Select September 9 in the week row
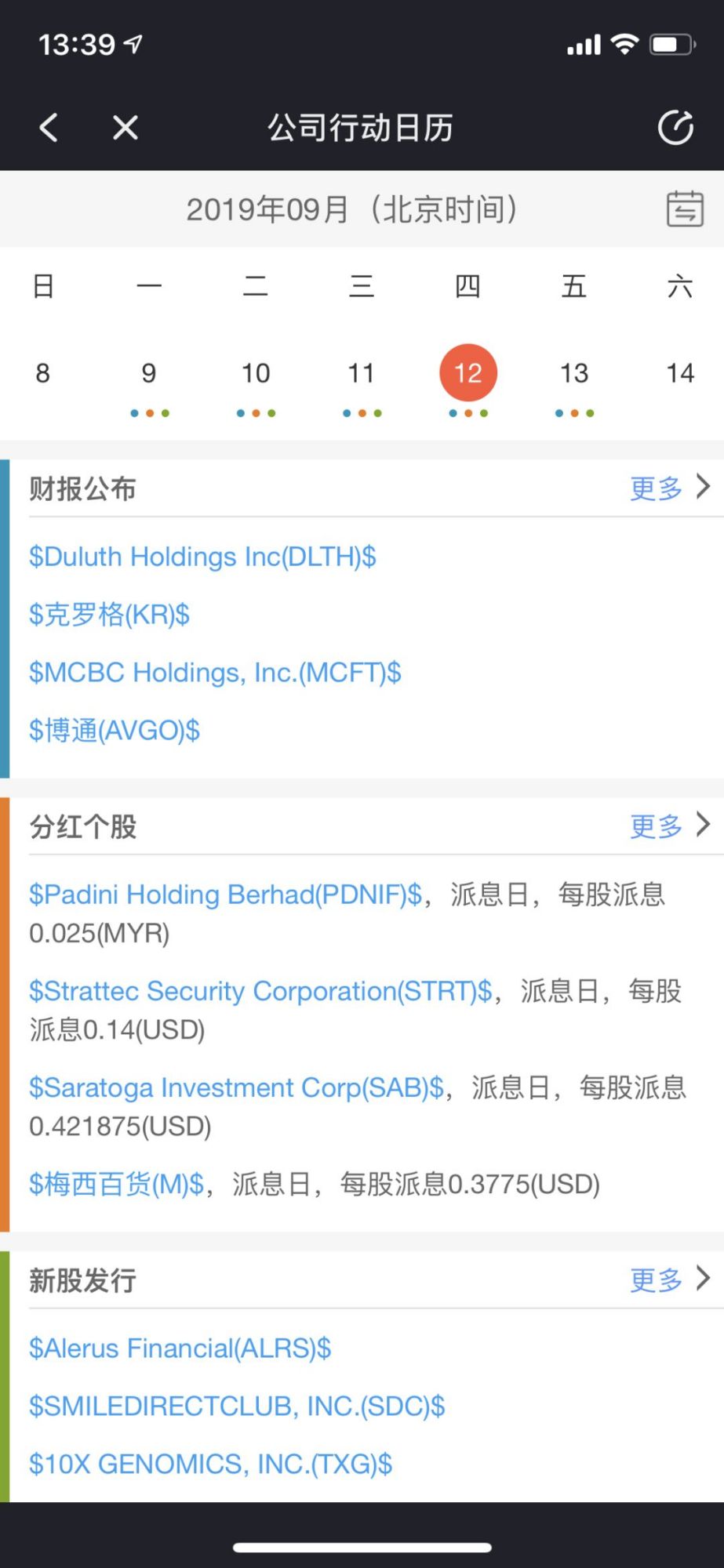The width and height of the screenshot is (724, 1568). pos(149,373)
